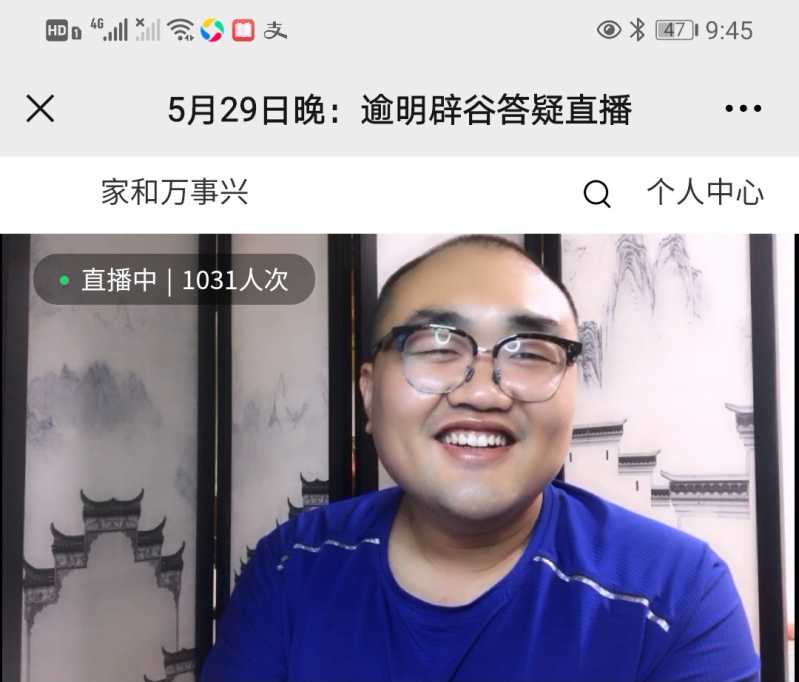Viewport: 799px width, 682px height.
Task: Open the 家和万事兴 channel name
Action: pos(174,192)
